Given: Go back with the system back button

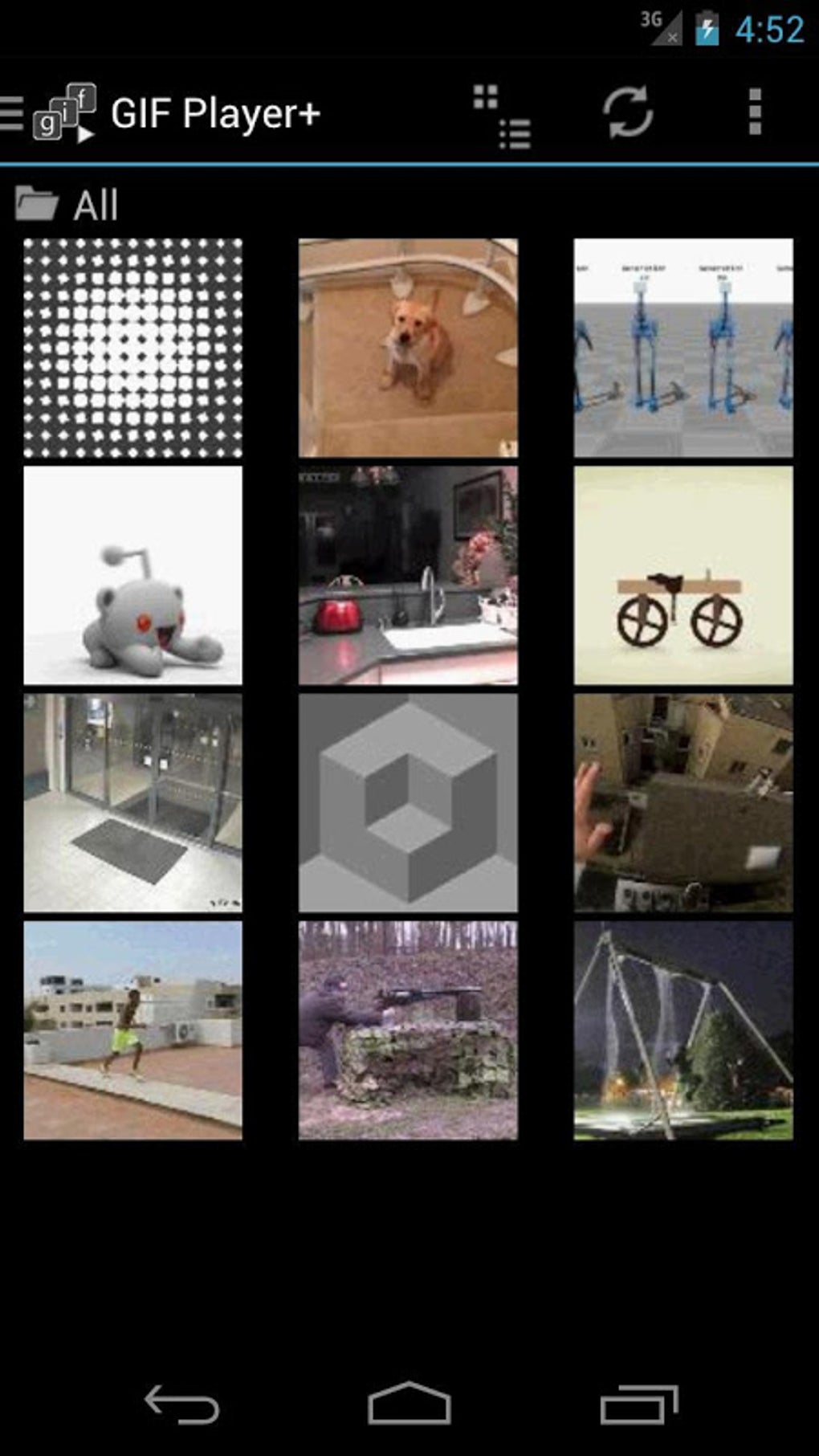Looking at the screenshot, I should click(181, 1405).
